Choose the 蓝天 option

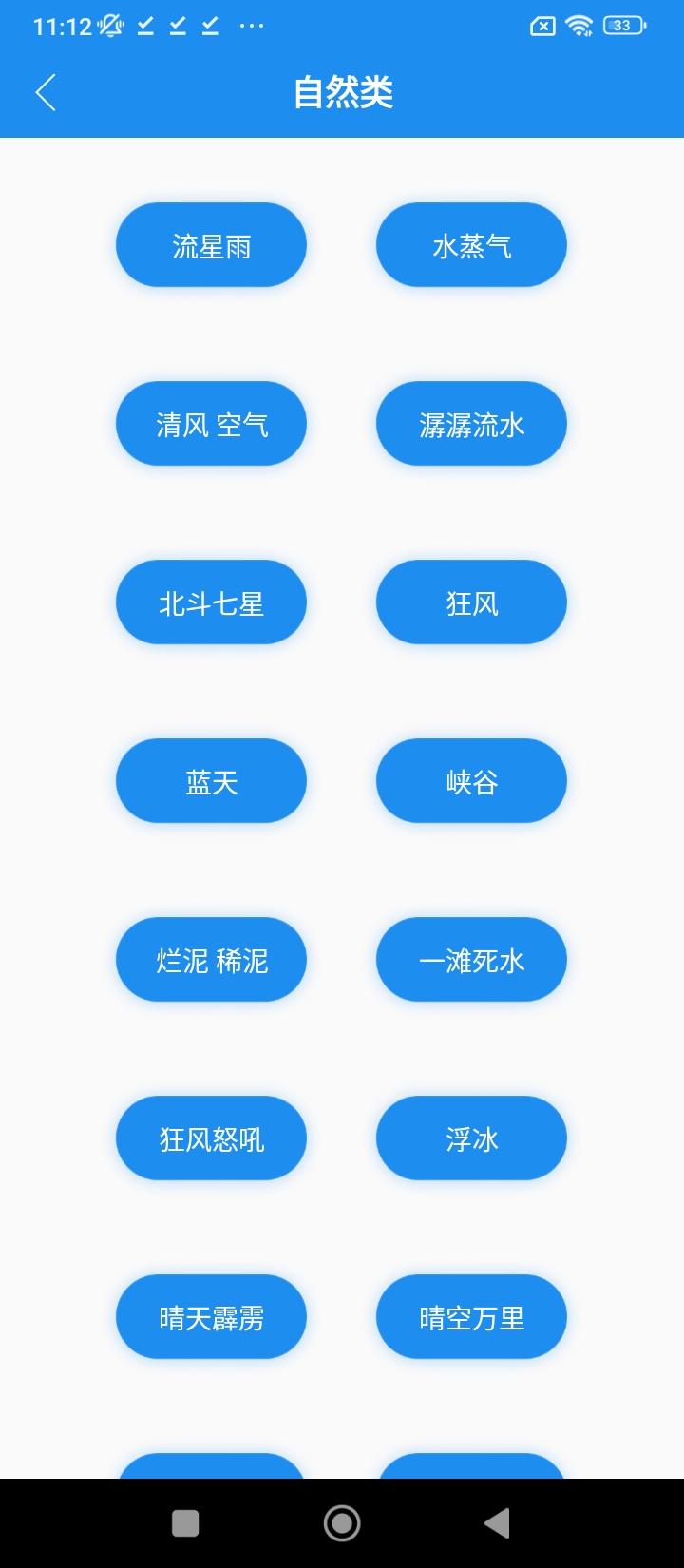[211, 780]
